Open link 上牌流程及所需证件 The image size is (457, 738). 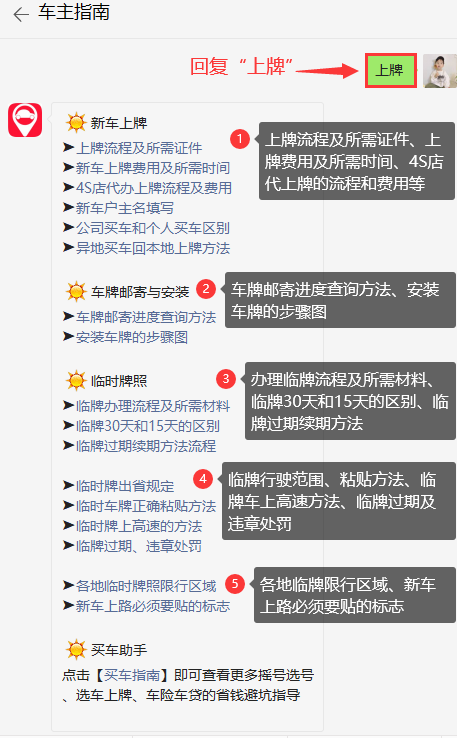tap(139, 148)
